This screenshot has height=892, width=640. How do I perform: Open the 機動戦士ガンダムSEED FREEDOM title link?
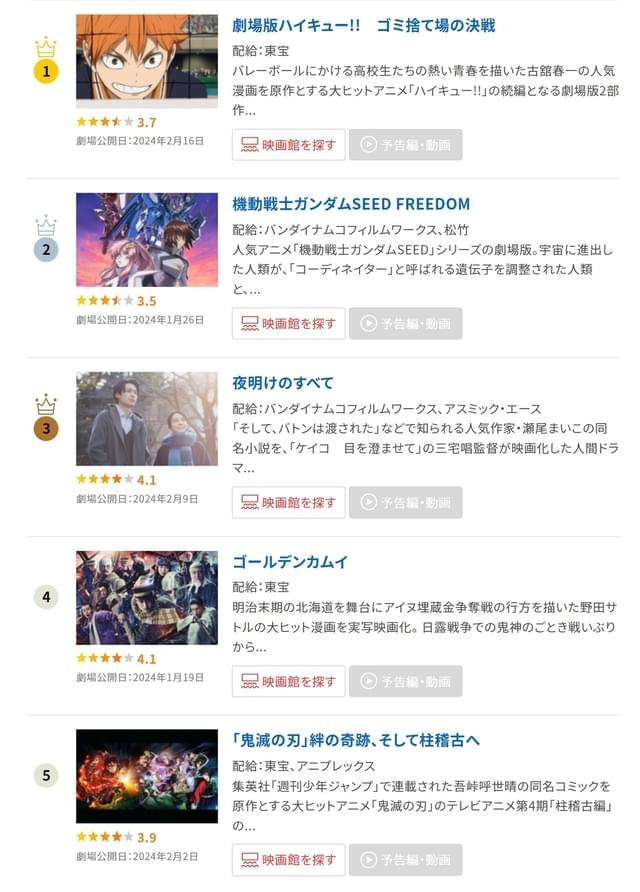coord(350,204)
